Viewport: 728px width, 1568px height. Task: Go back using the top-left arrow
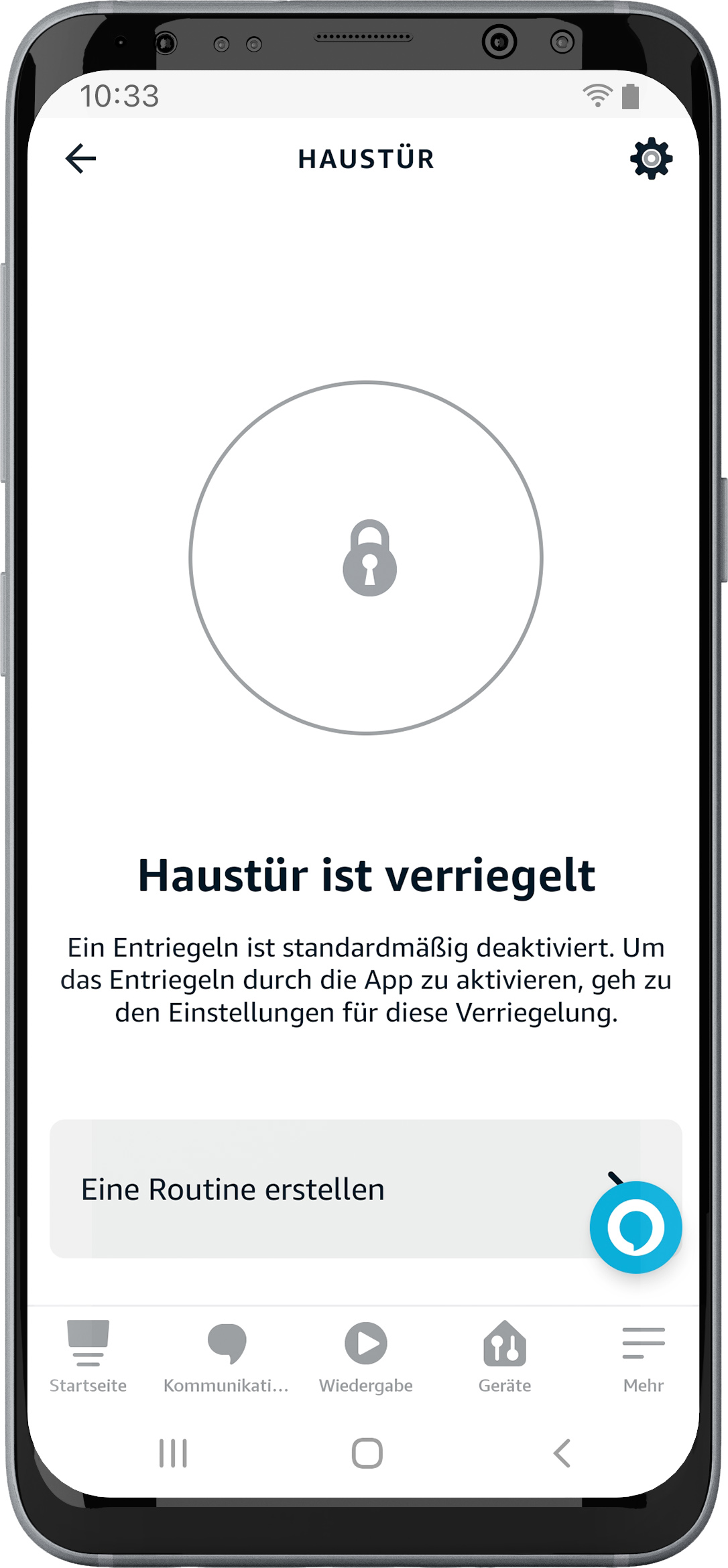click(x=81, y=159)
